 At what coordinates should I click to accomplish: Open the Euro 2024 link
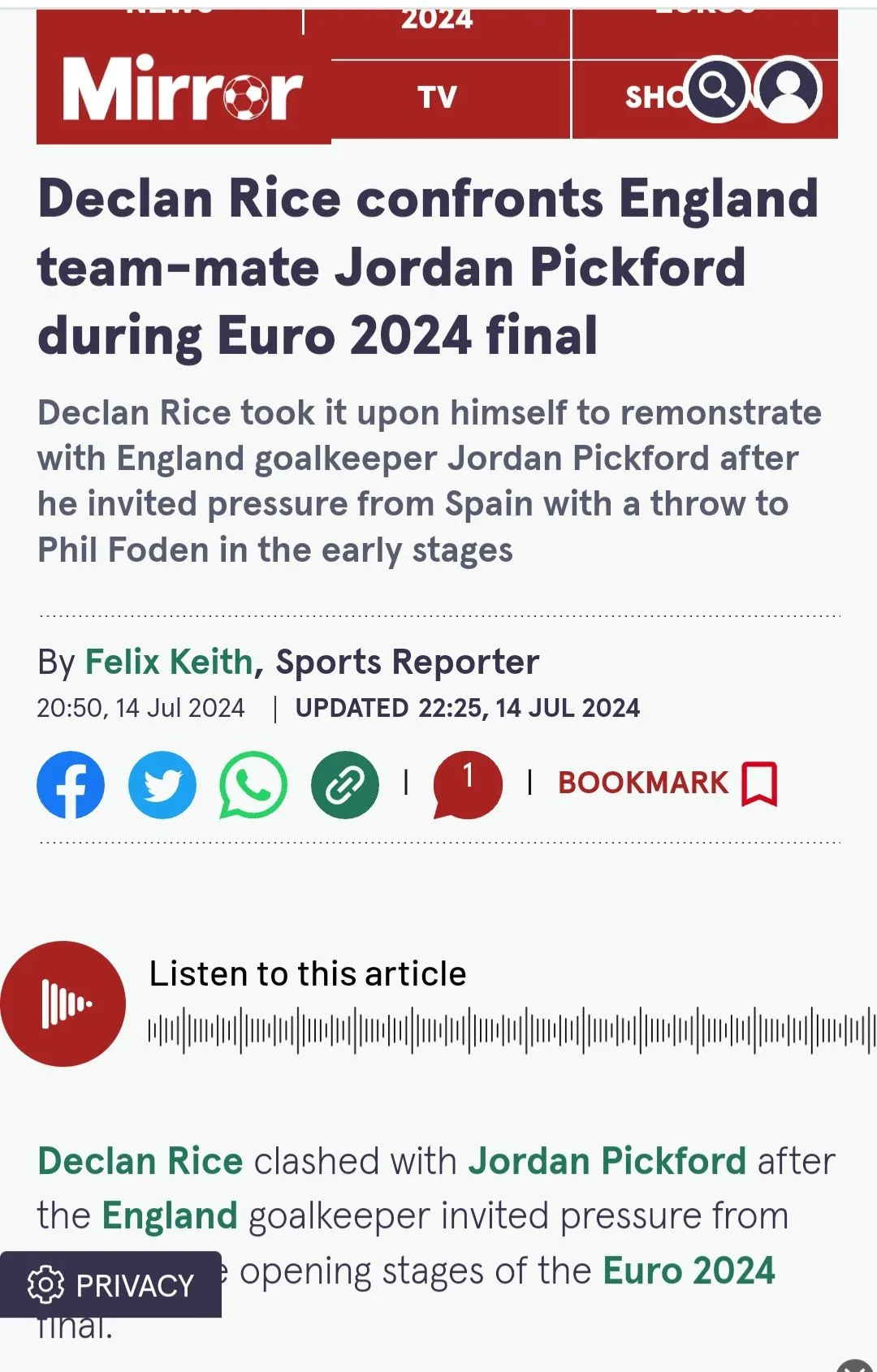(689, 1271)
